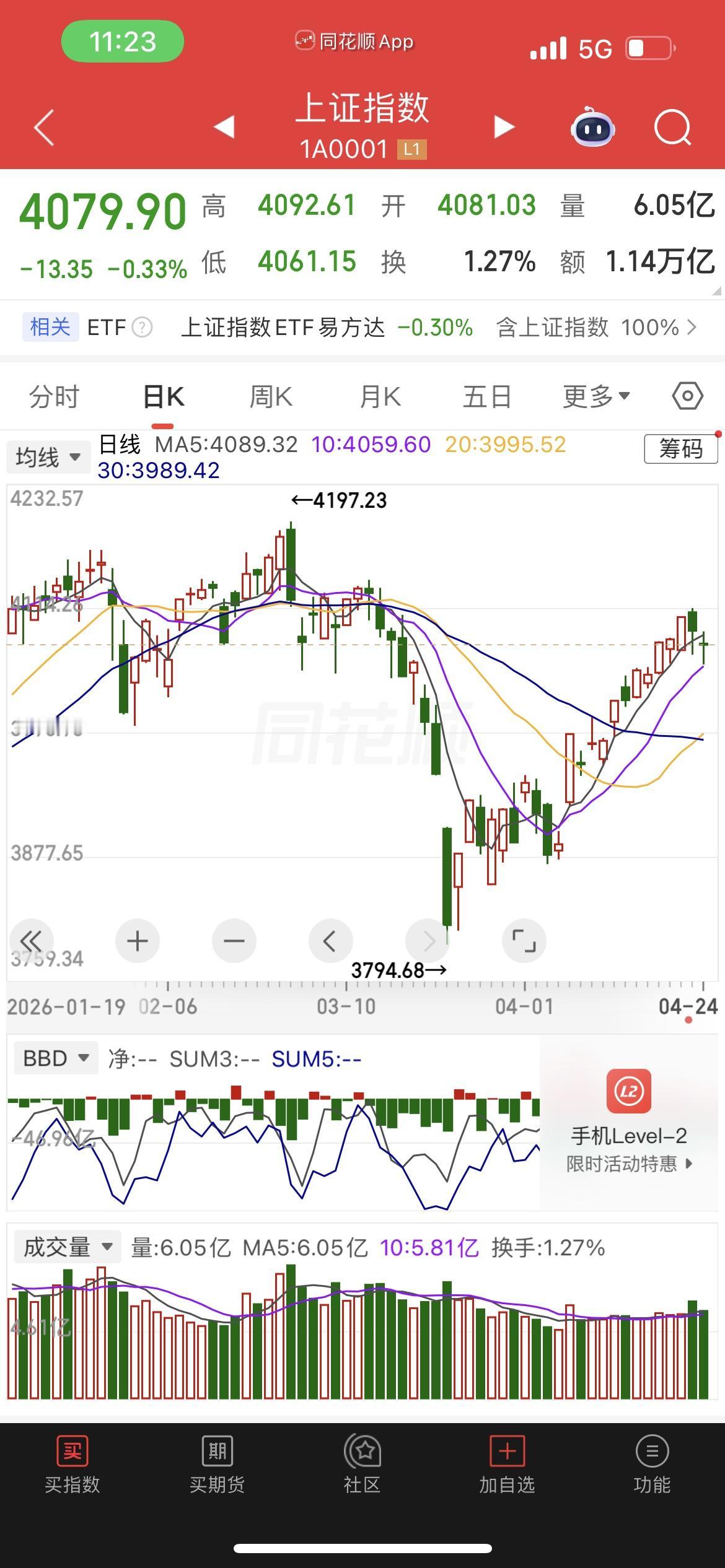Zoom out of the chart with minus icon

pyautogui.click(x=234, y=941)
